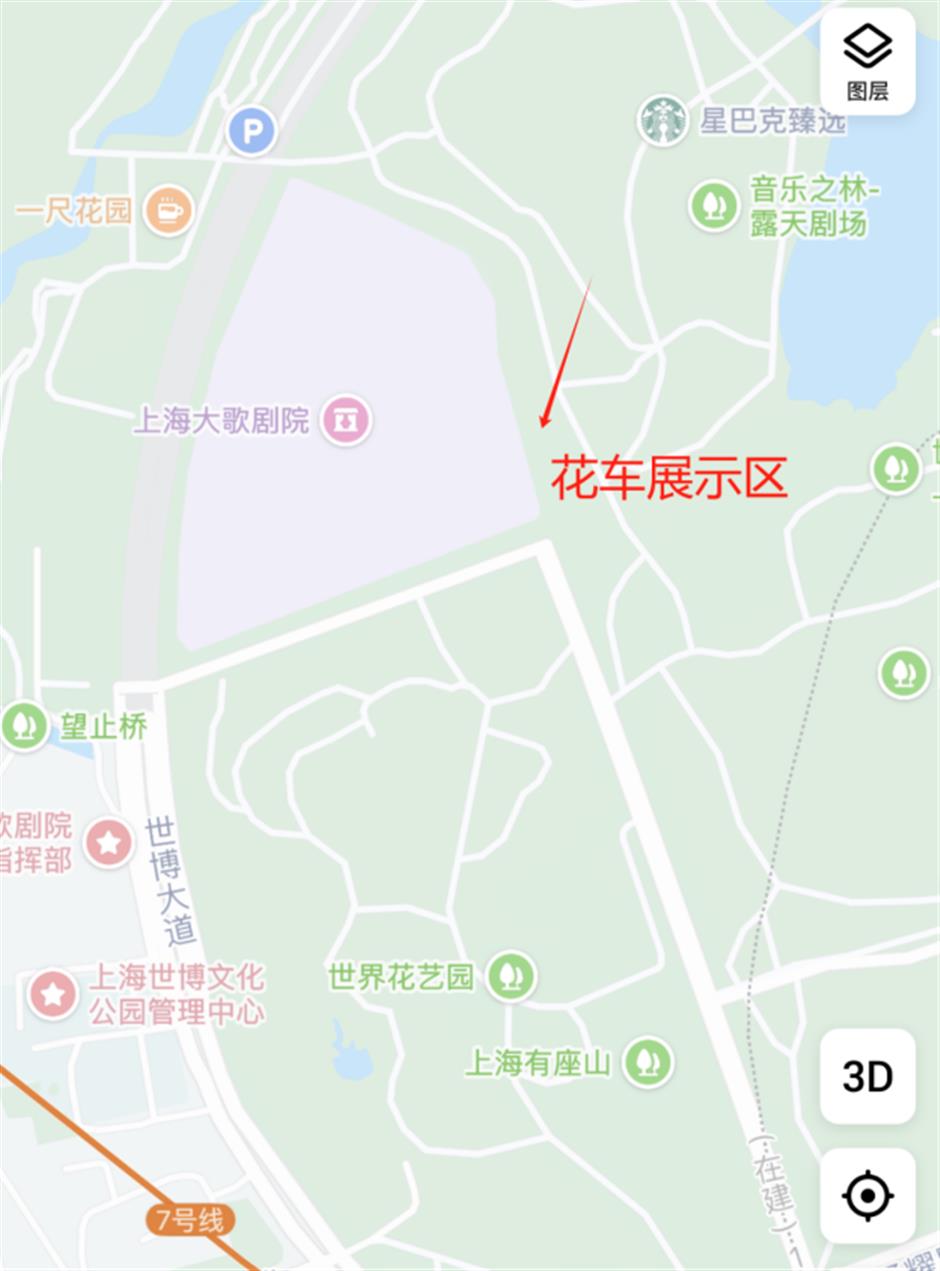Open the 上海有座山 marker
Viewport: 940px width, 1271px height.
[x=648, y=1061]
